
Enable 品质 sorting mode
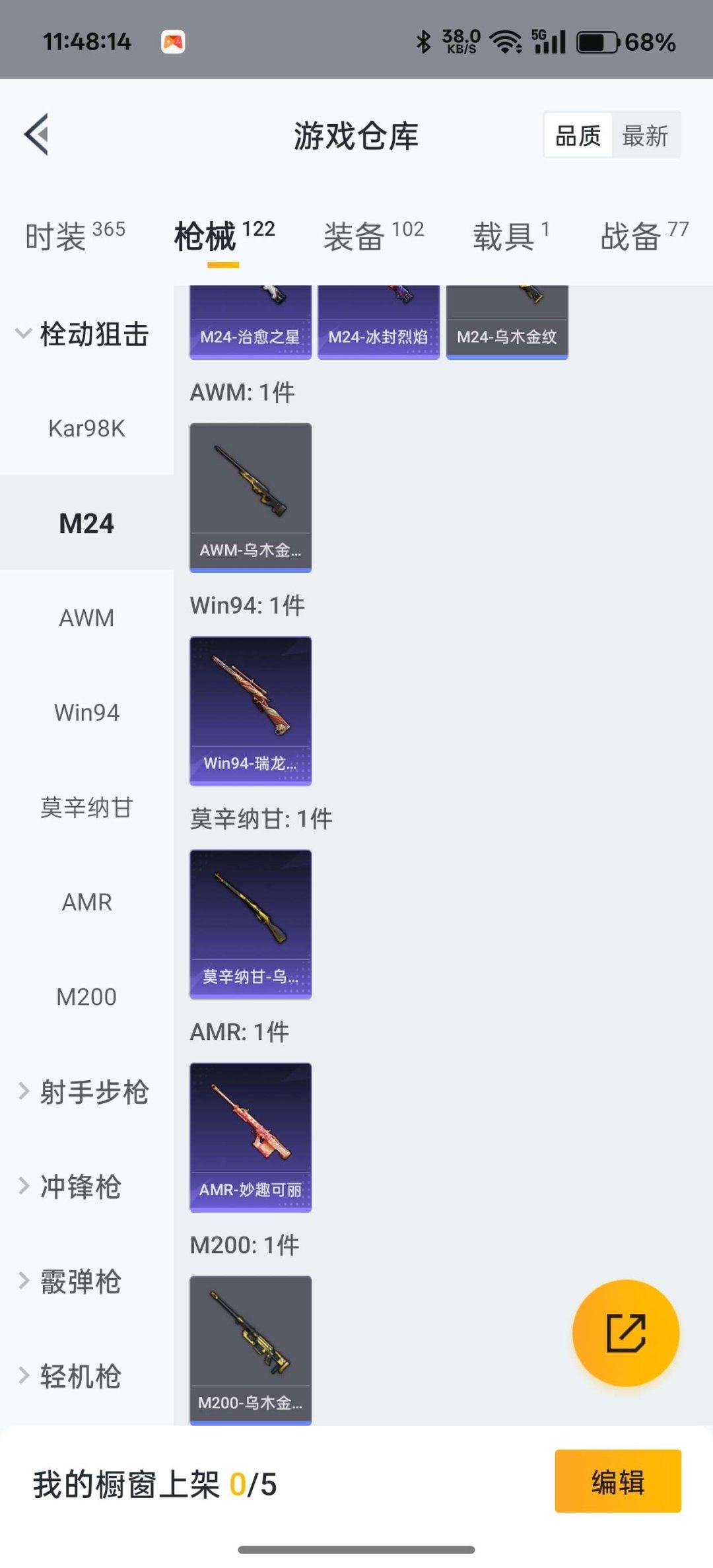click(577, 135)
